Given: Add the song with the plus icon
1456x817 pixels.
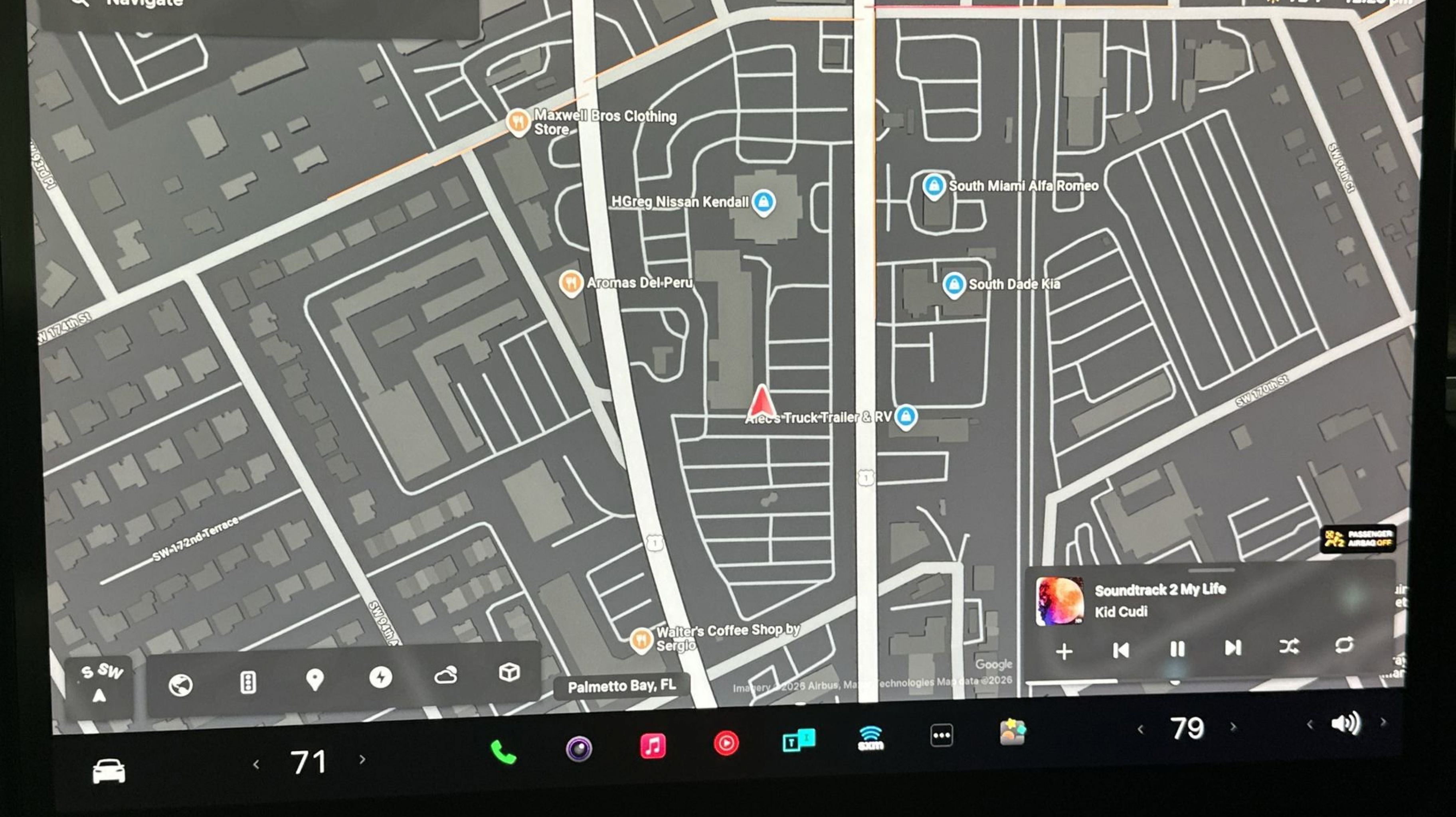Looking at the screenshot, I should click(1064, 651).
